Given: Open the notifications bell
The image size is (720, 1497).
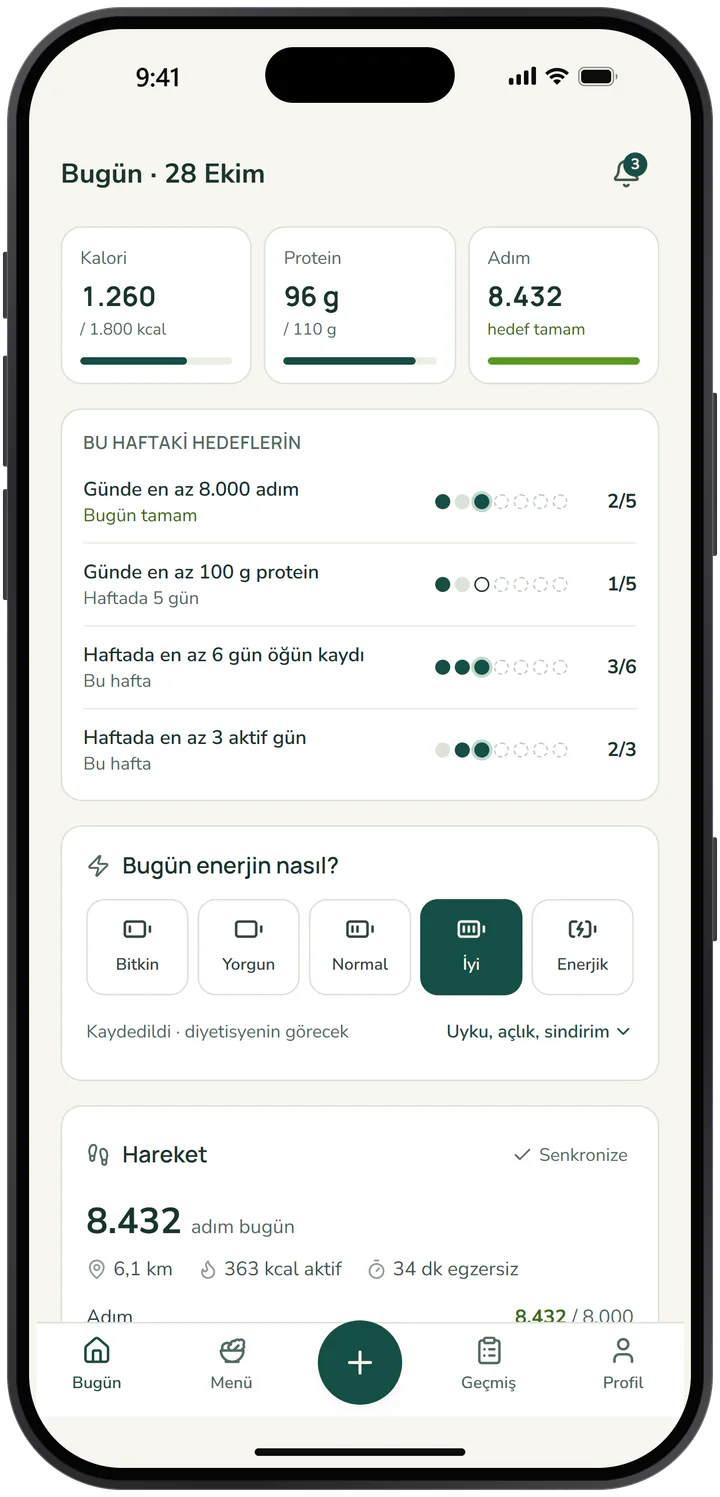Looking at the screenshot, I should tap(628, 172).
